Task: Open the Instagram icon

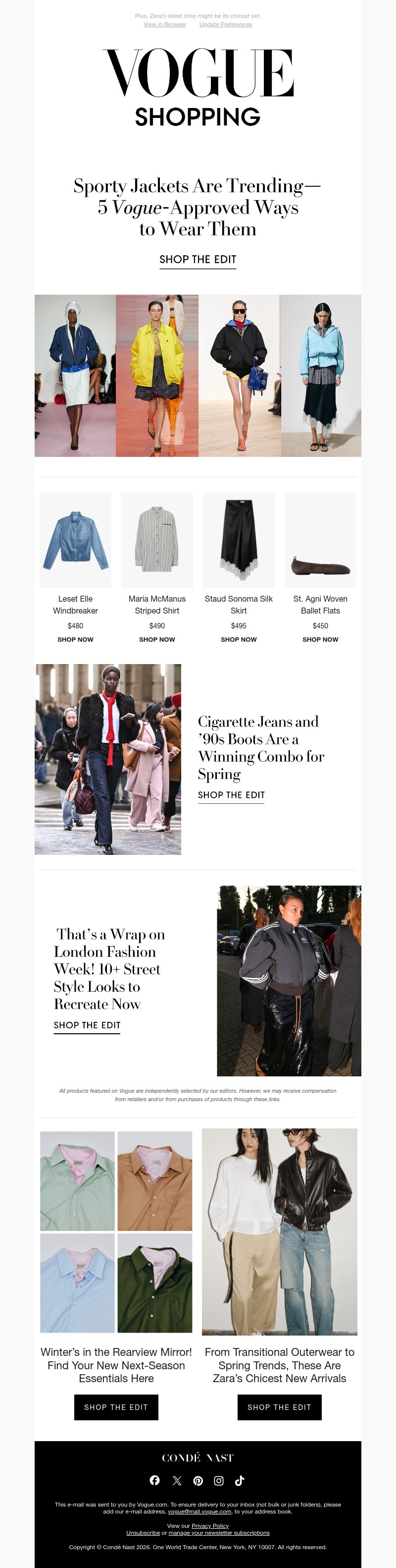Action: (219, 1480)
